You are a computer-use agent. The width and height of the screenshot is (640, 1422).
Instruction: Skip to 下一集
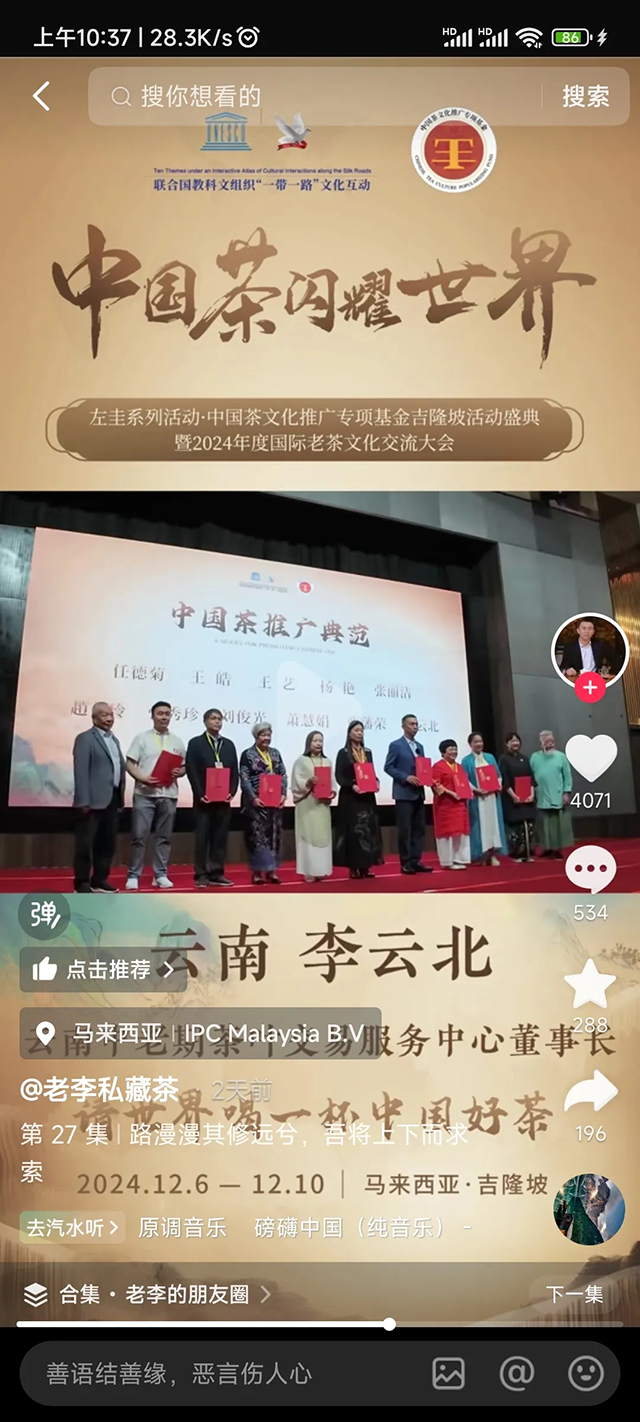pos(575,1294)
